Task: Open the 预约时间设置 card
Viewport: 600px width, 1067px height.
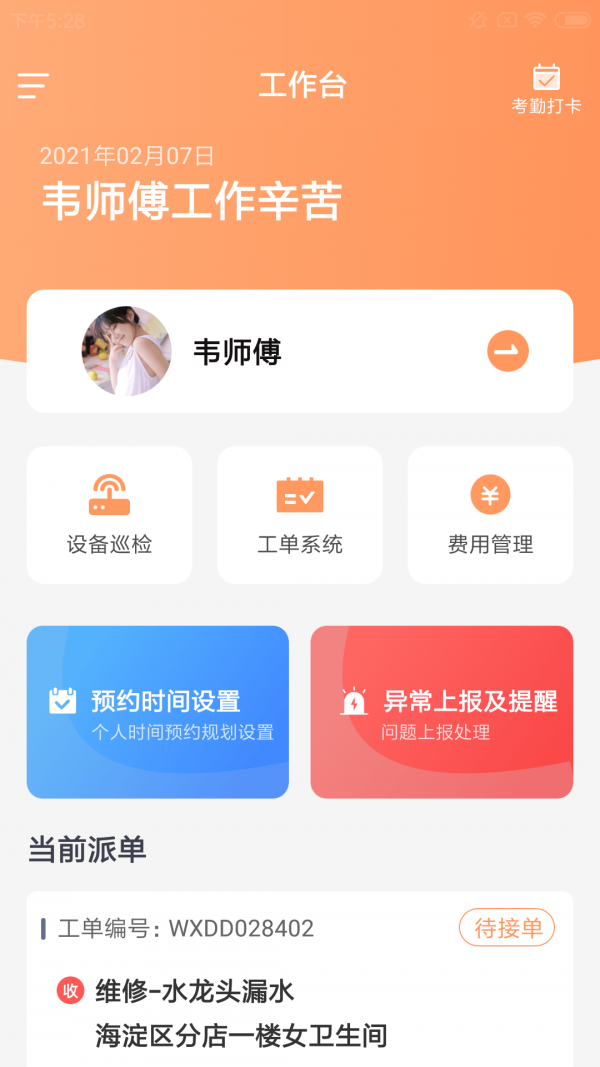Action: tap(158, 712)
